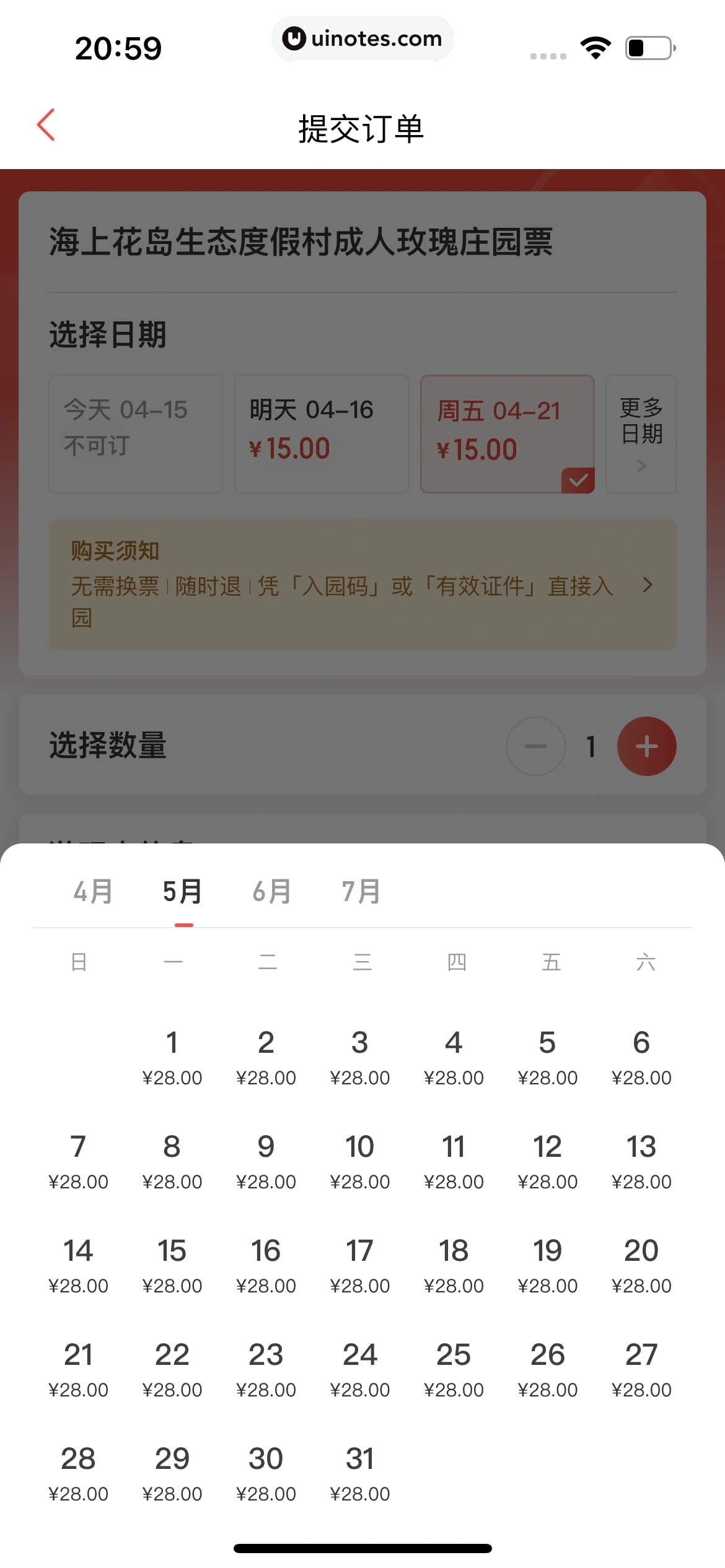Screen dimensions: 725x1568
Task: Click the back arrow to leave order page
Action: click(x=45, y=124)
